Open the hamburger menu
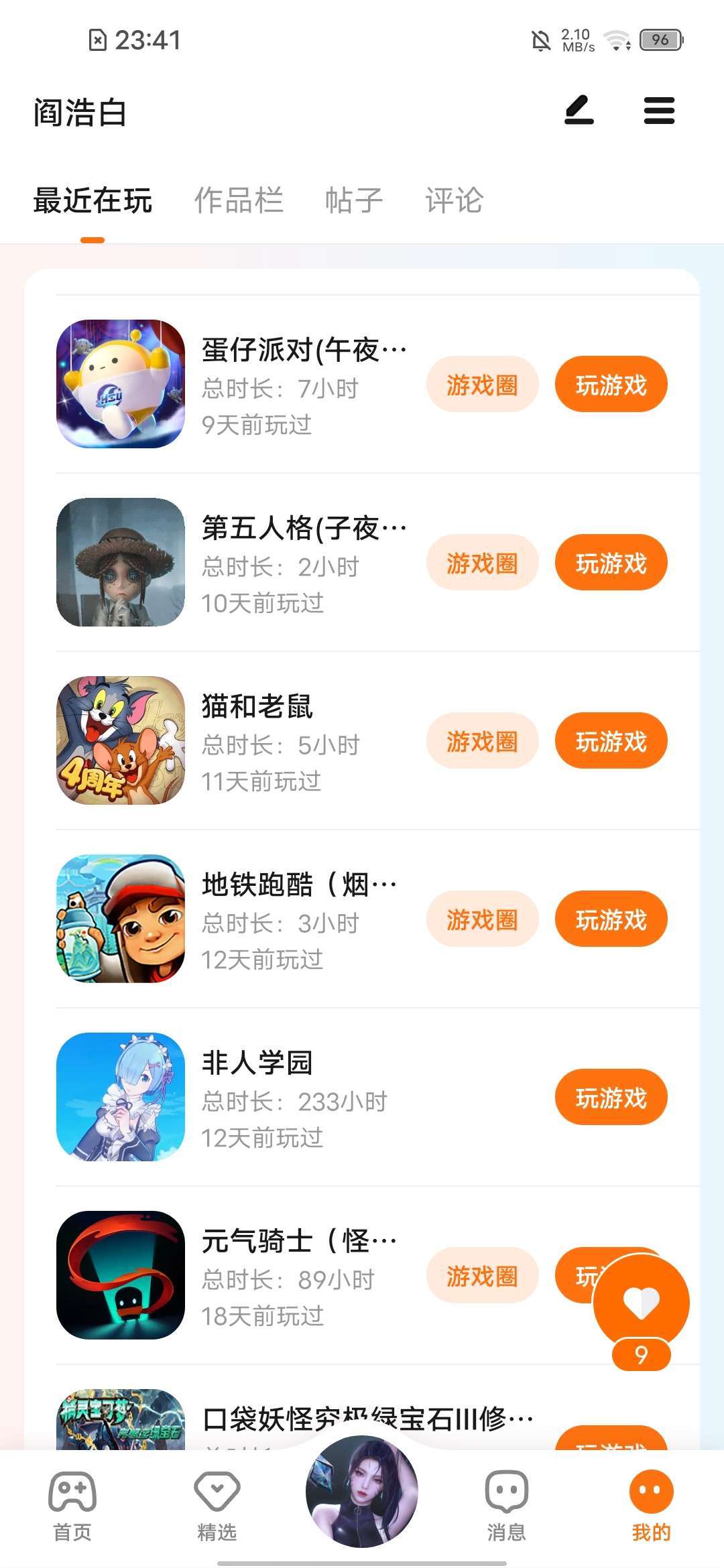 coord(659,111)
